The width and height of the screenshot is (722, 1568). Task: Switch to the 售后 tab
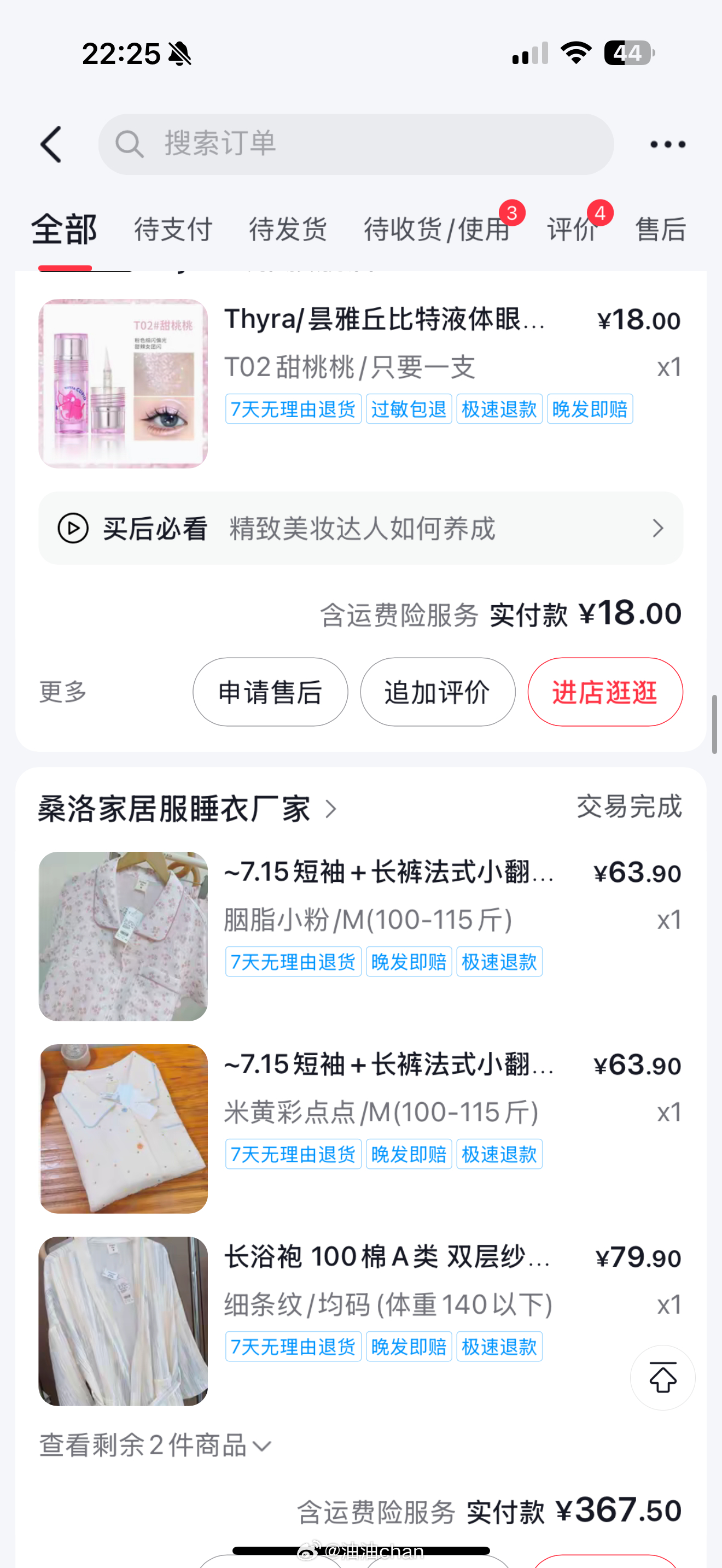(x=661, y=230)
